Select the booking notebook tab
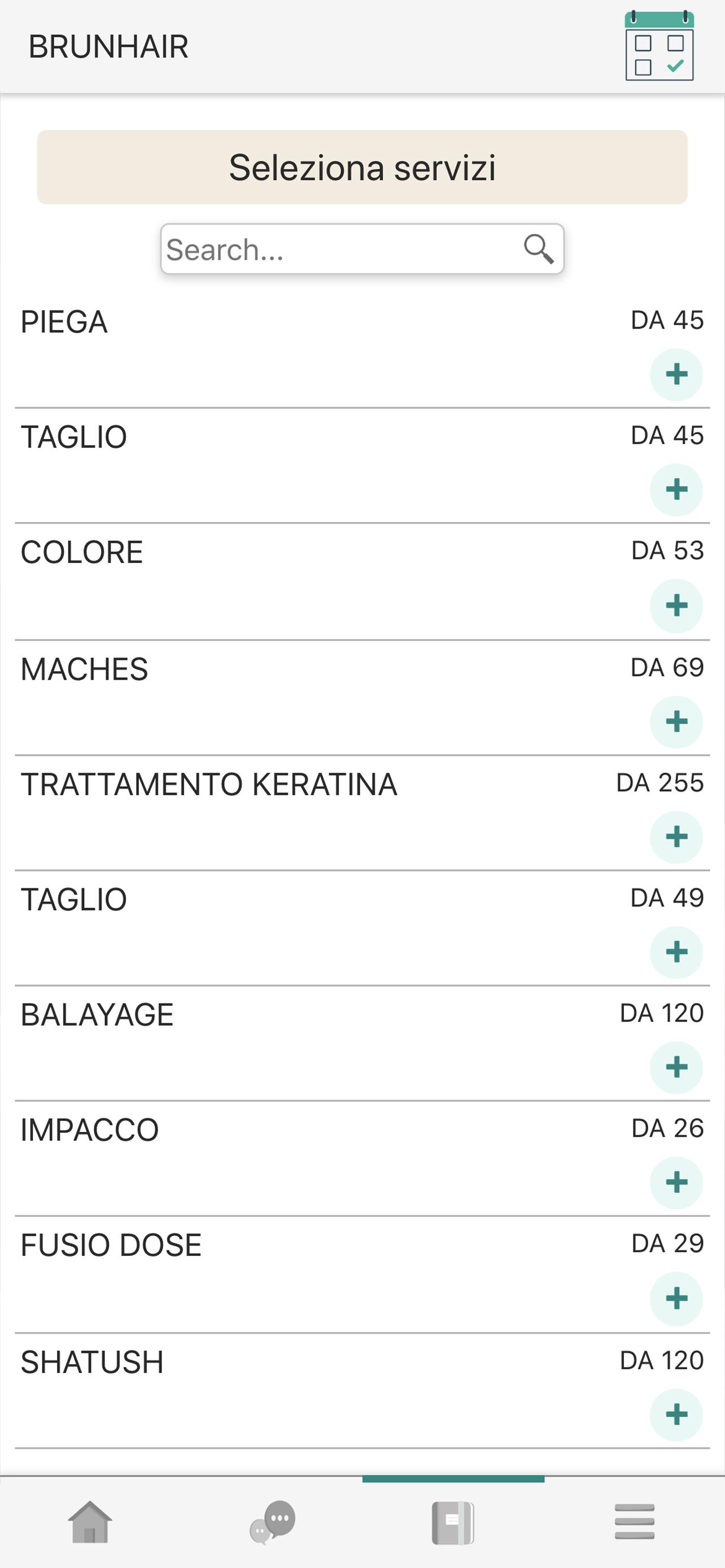The height and width of the screenshot is (1568, 725). click(453, 1523)
